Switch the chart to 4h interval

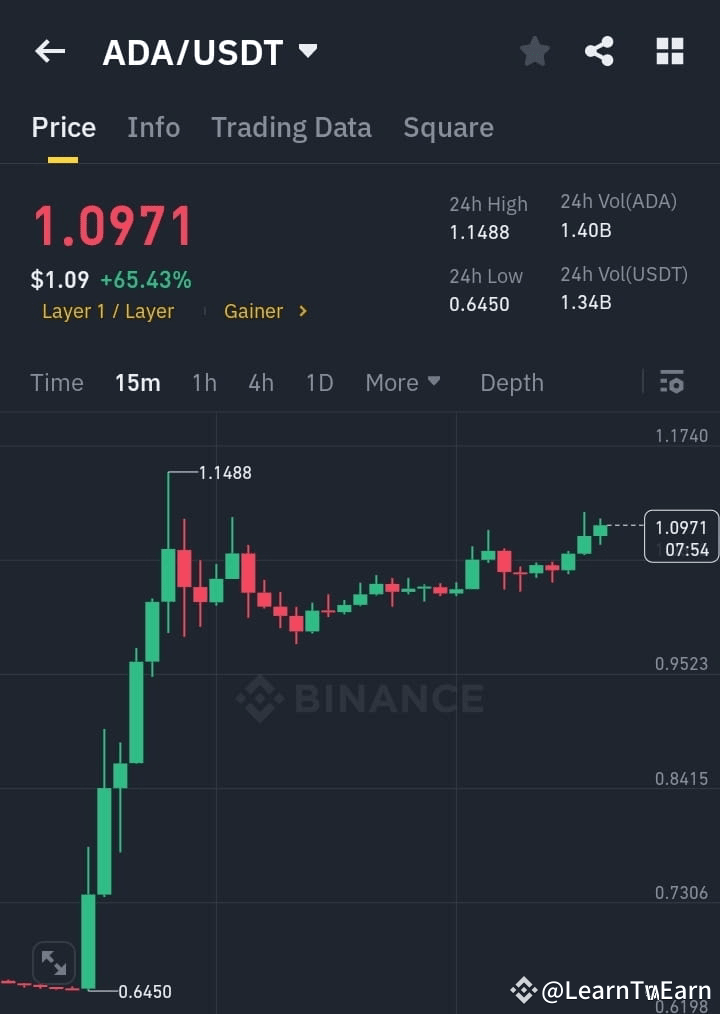[260, 382]
